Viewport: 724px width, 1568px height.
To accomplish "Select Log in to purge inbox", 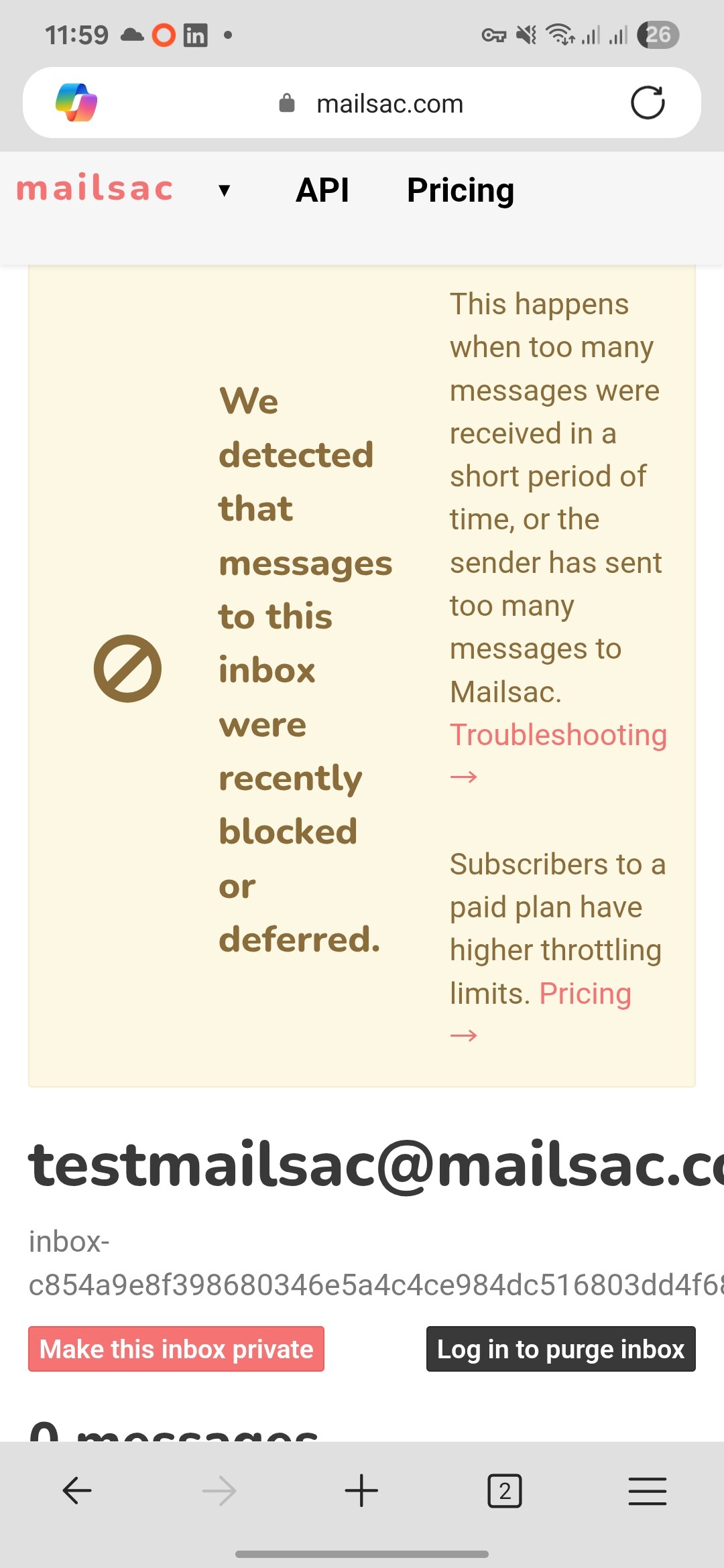I will pyautogui.click(x=561, y=1349).
